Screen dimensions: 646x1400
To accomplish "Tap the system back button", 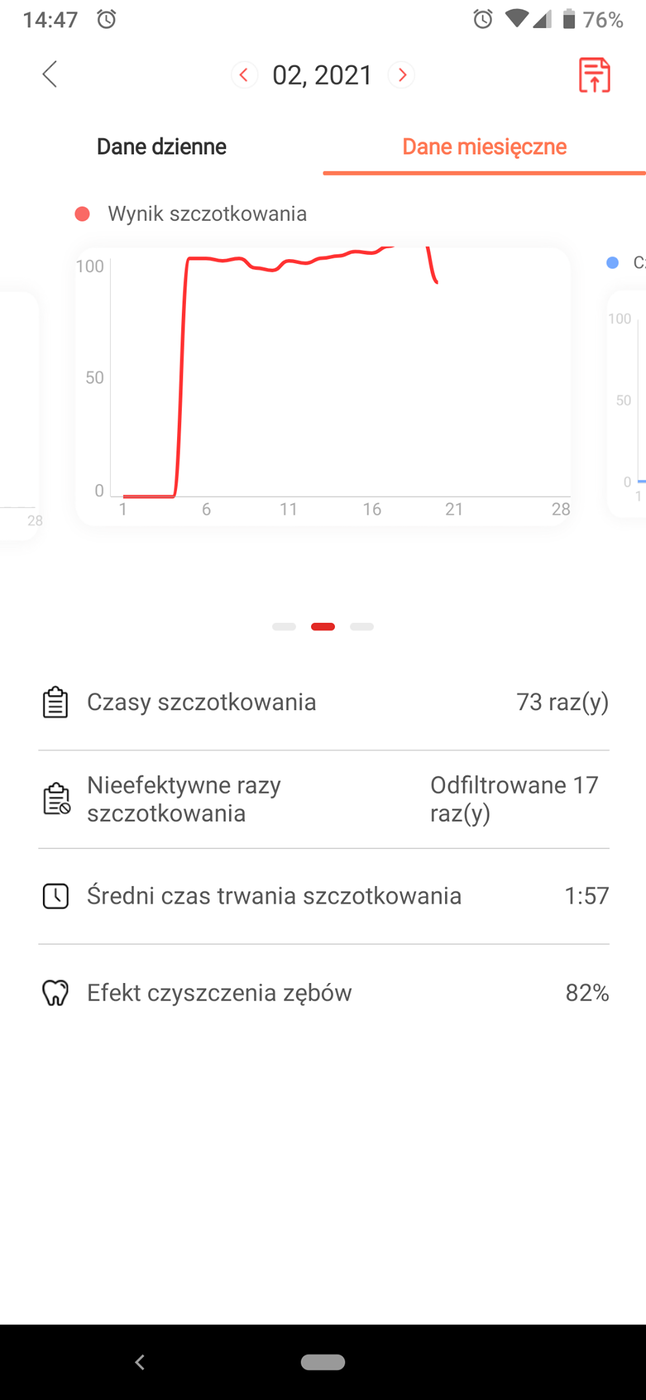I will [x=140, y=1362].
